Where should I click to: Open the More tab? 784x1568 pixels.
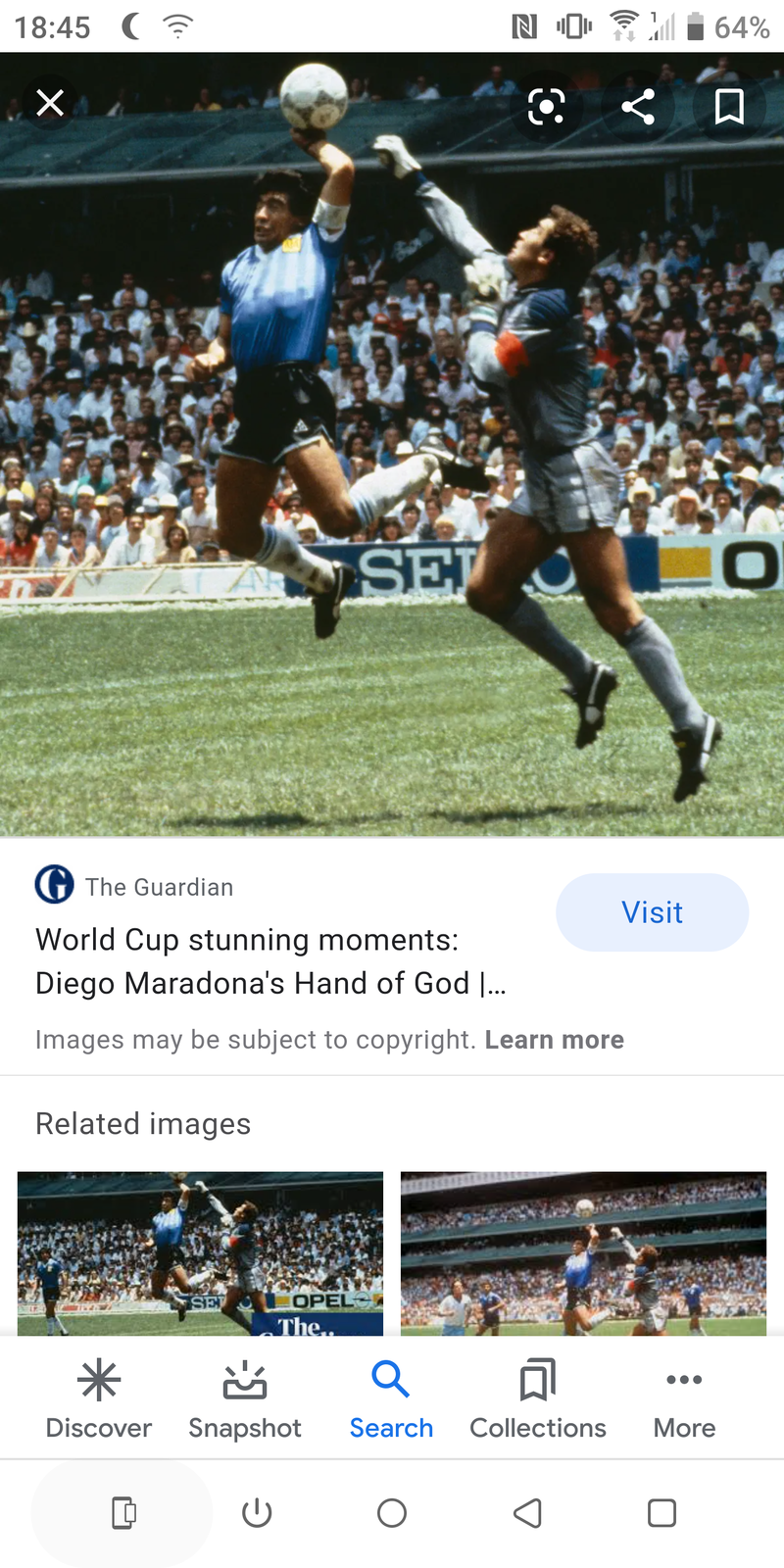point(684,1398)
